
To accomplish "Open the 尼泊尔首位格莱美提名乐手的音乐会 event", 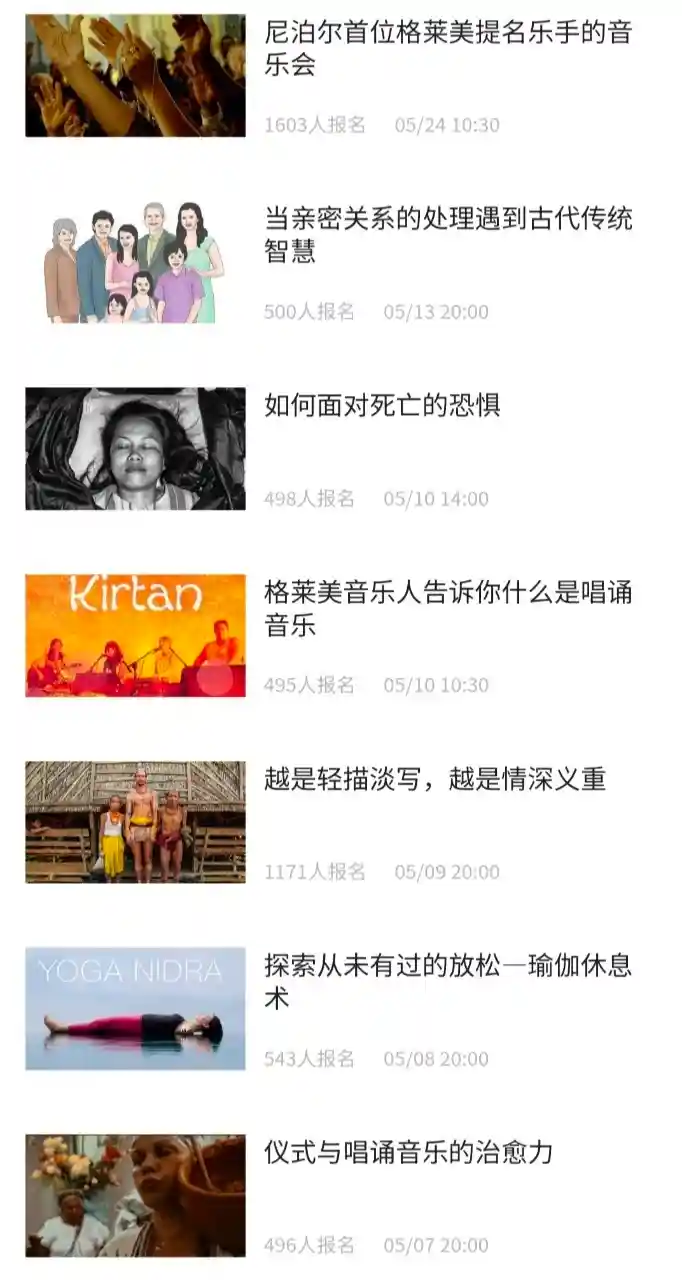I will [341, 75].
